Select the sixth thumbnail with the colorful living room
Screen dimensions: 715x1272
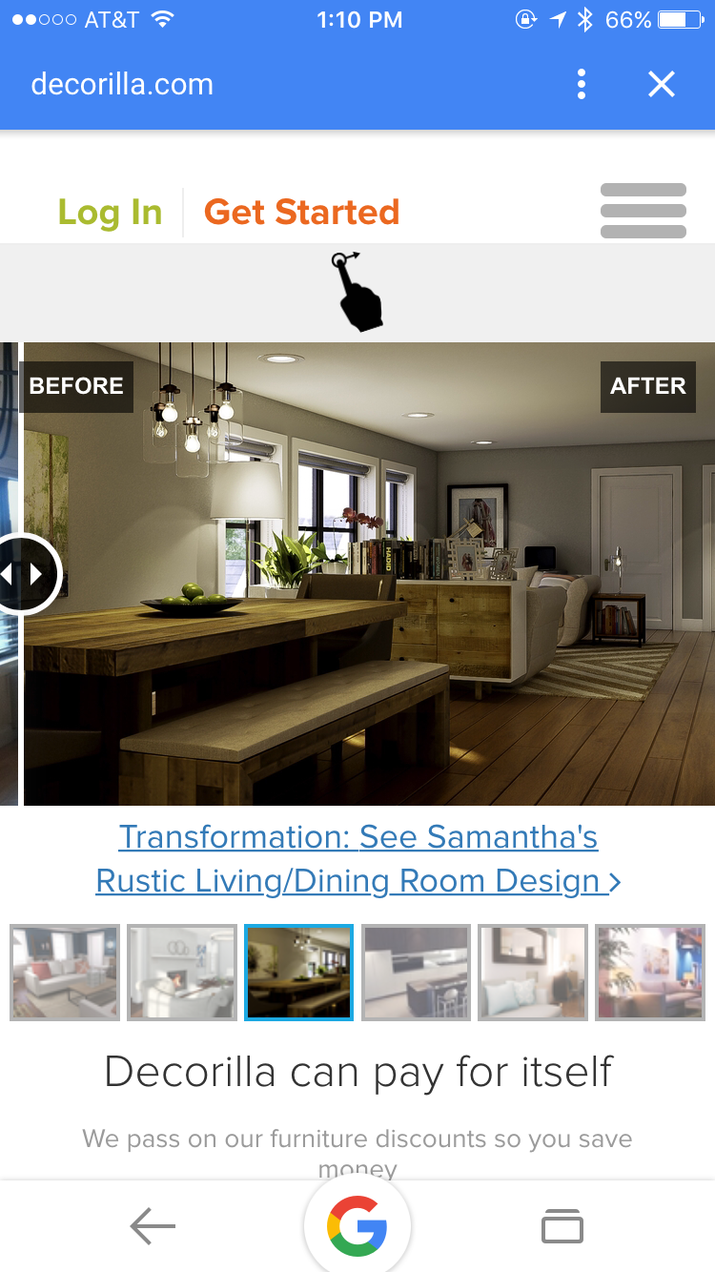[x=650, y=972]
